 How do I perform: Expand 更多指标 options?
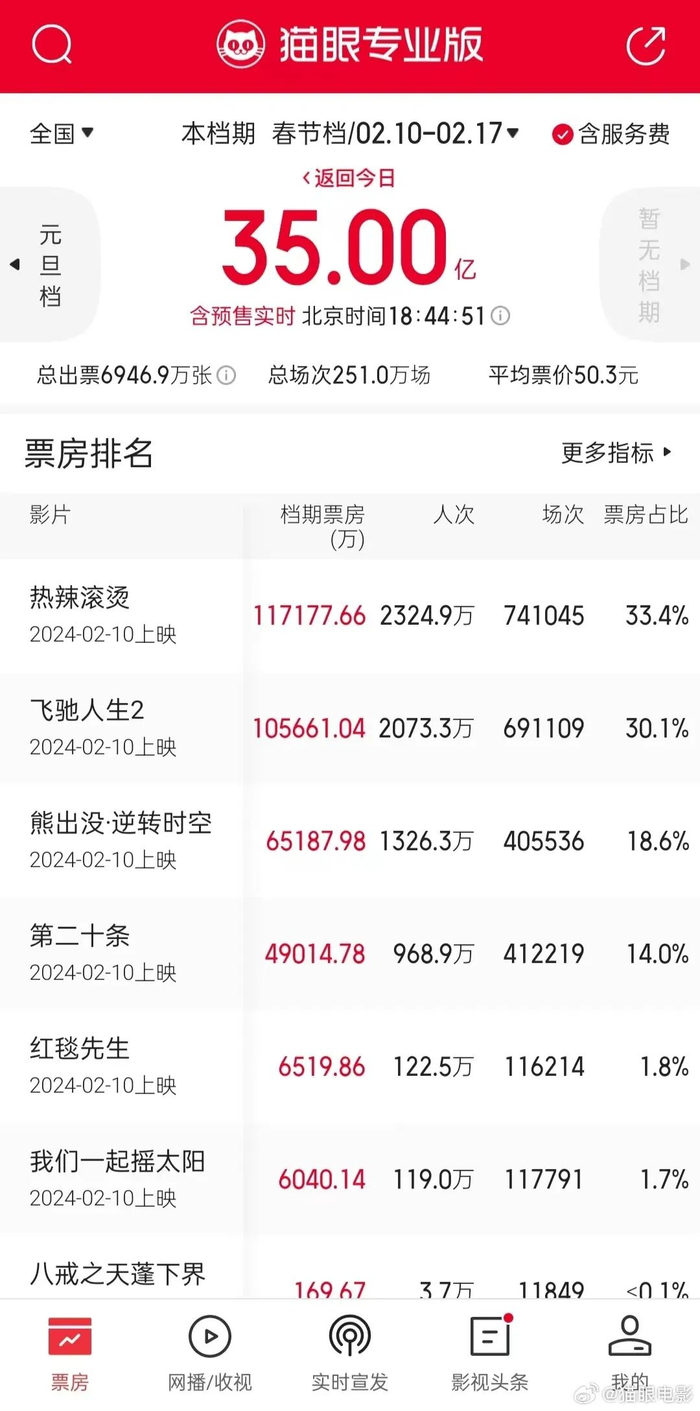click(617, 453)
